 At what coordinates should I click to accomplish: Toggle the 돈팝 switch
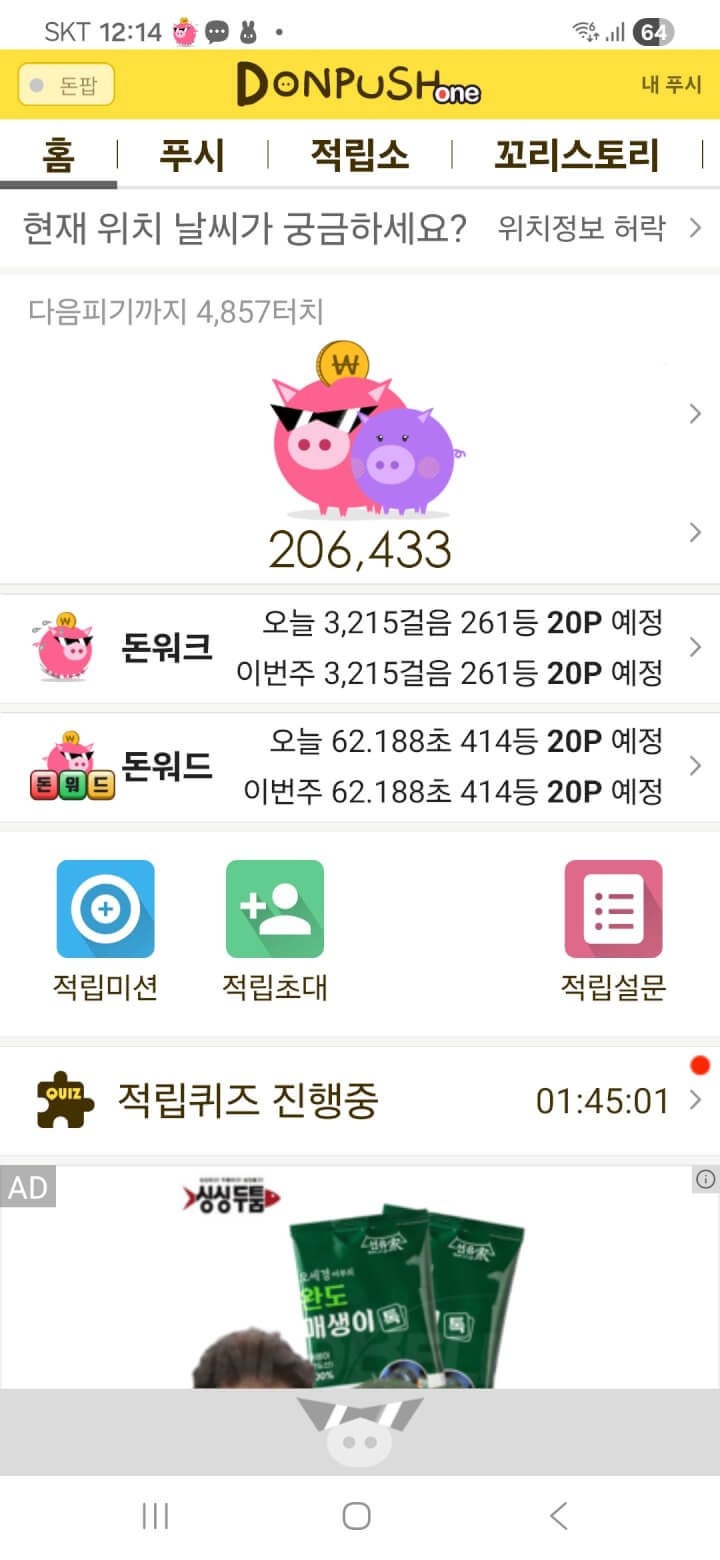click(66, 85)
